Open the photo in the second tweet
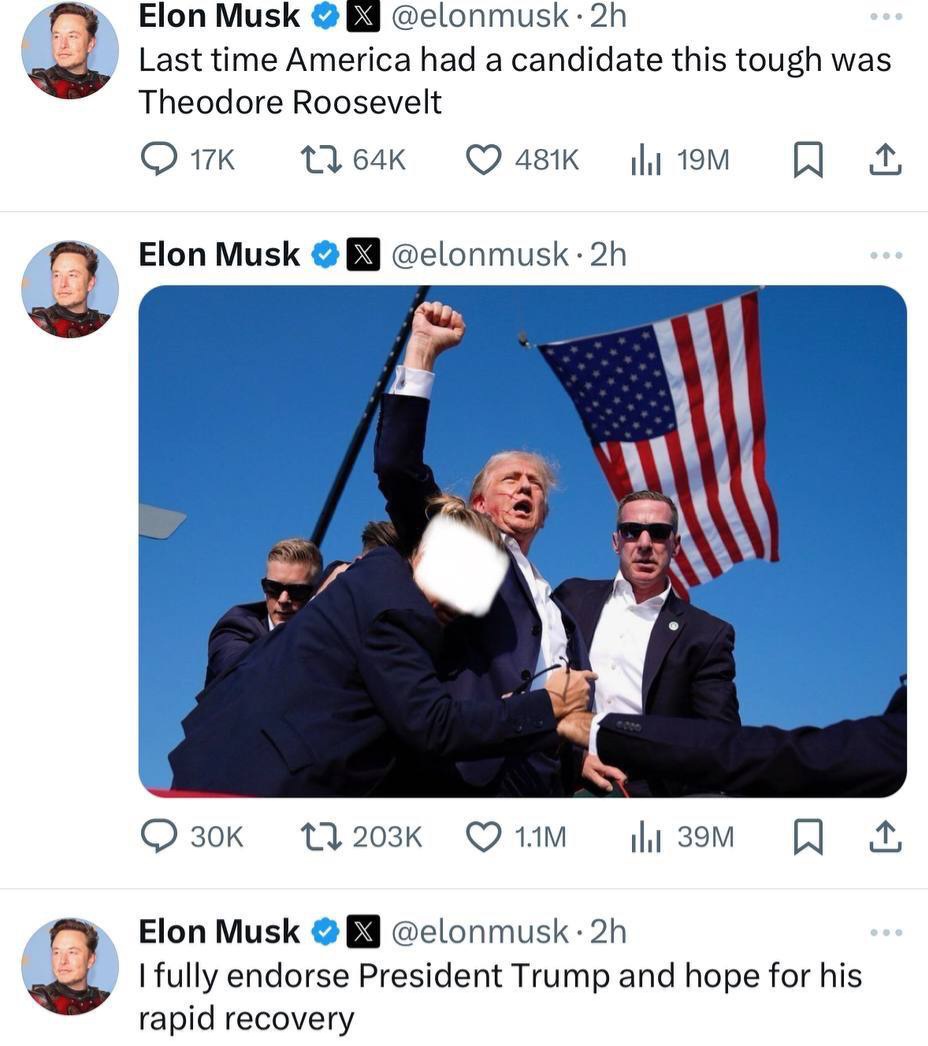This screenshot has width=928, height=1046. click(x=522, y=540)
